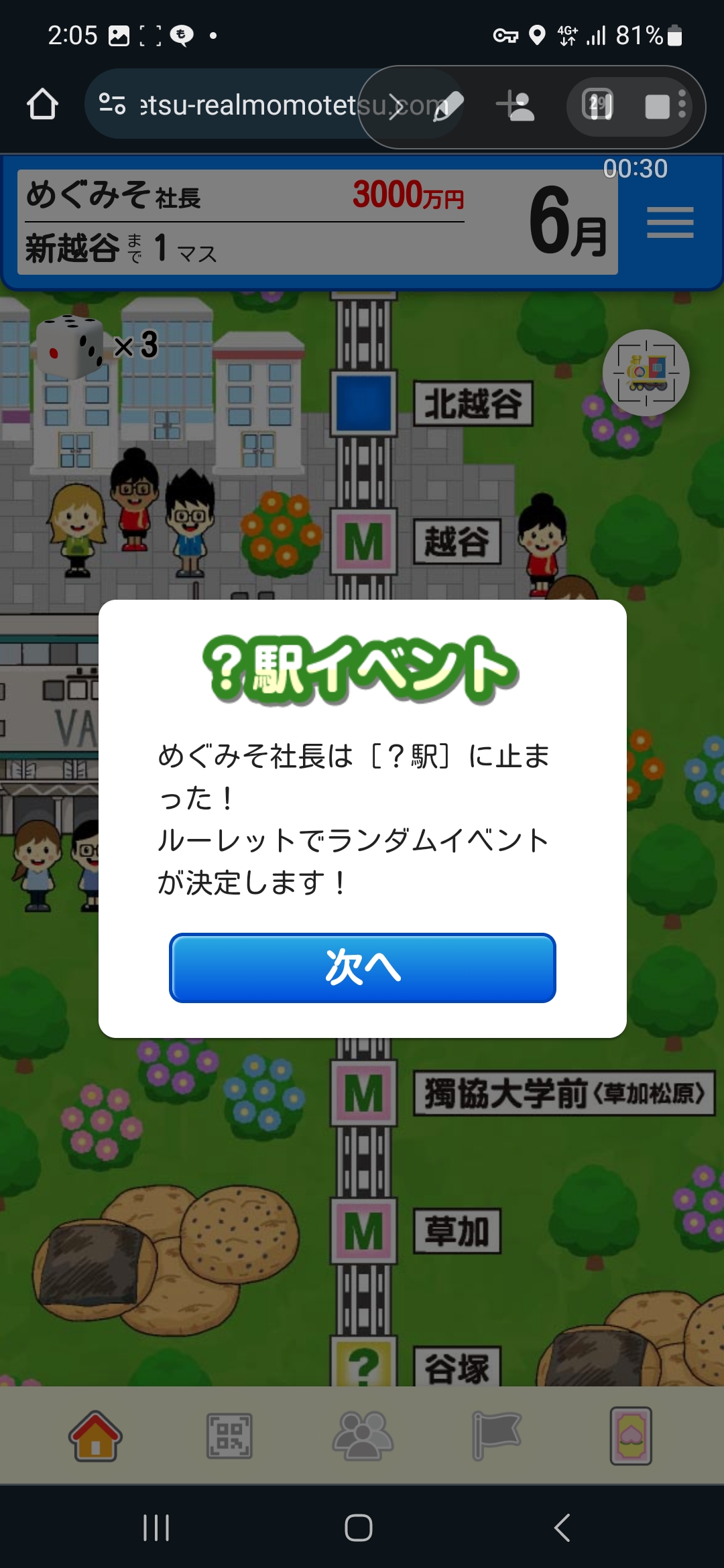Open the group members tab

point(363,1436)
